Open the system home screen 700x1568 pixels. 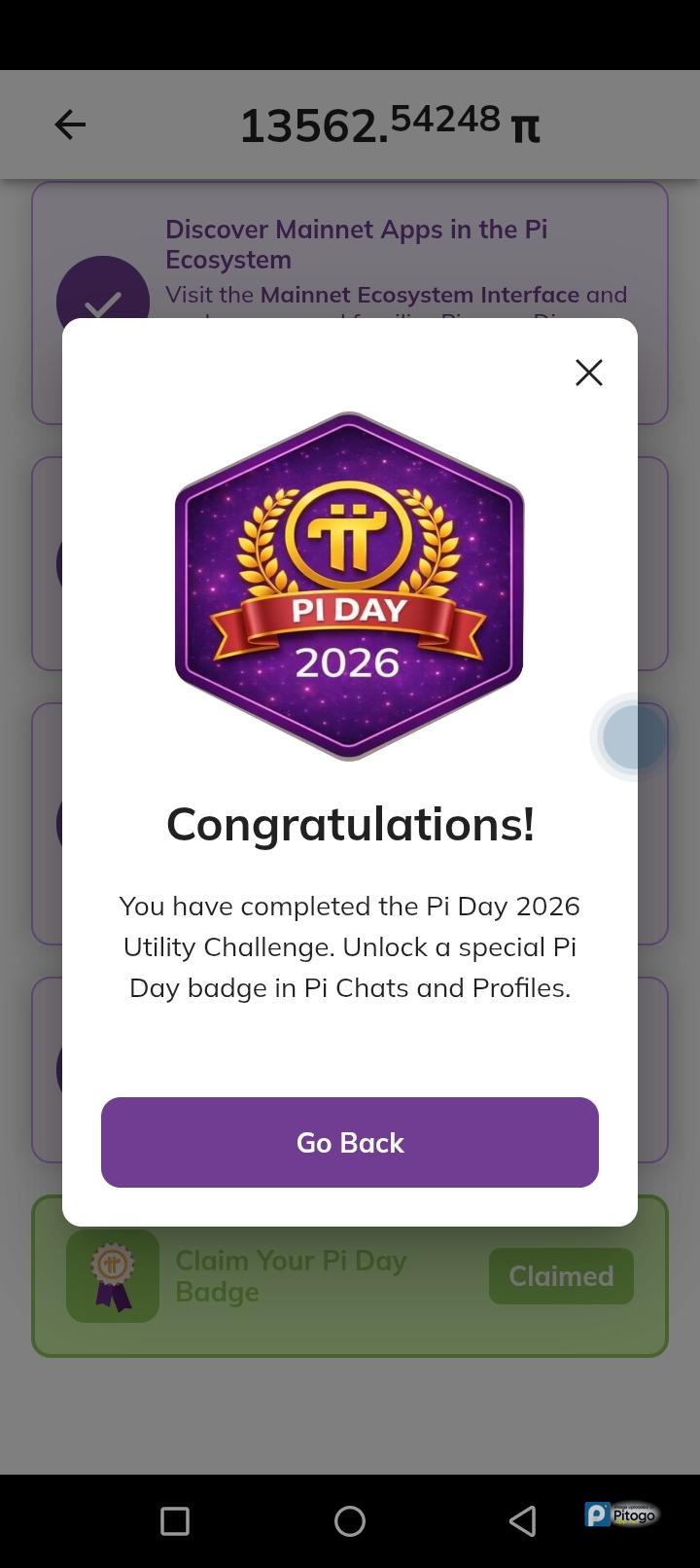coord(350,1520)
